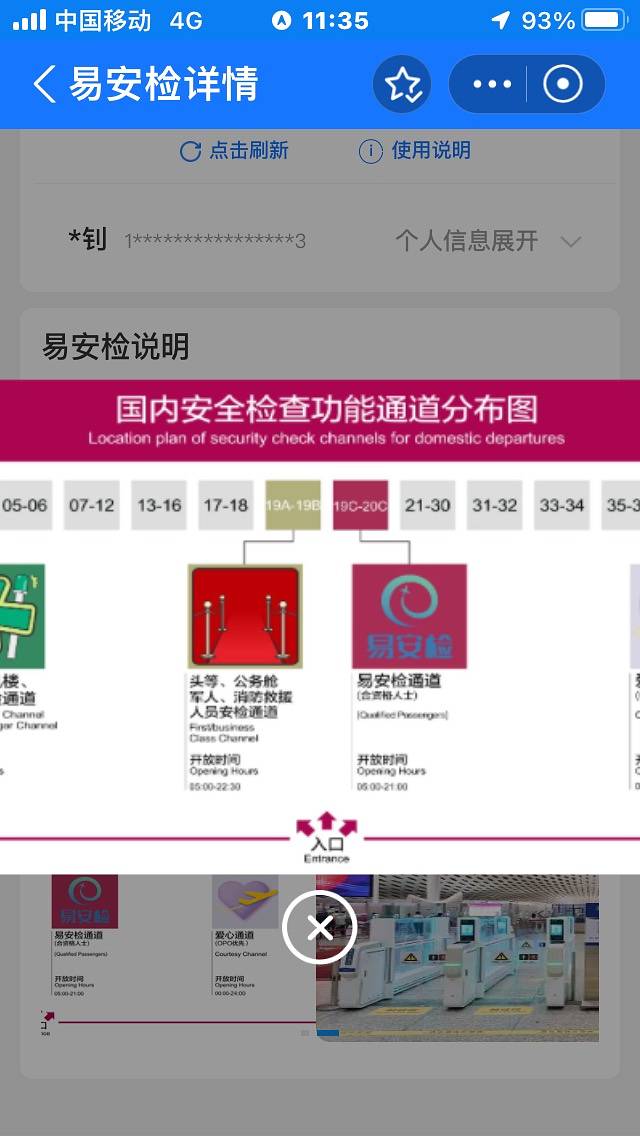The height and width of the screenshot is (1136, 640).
Task: Close the mini program with the circle button
Action: pos(563,84)
